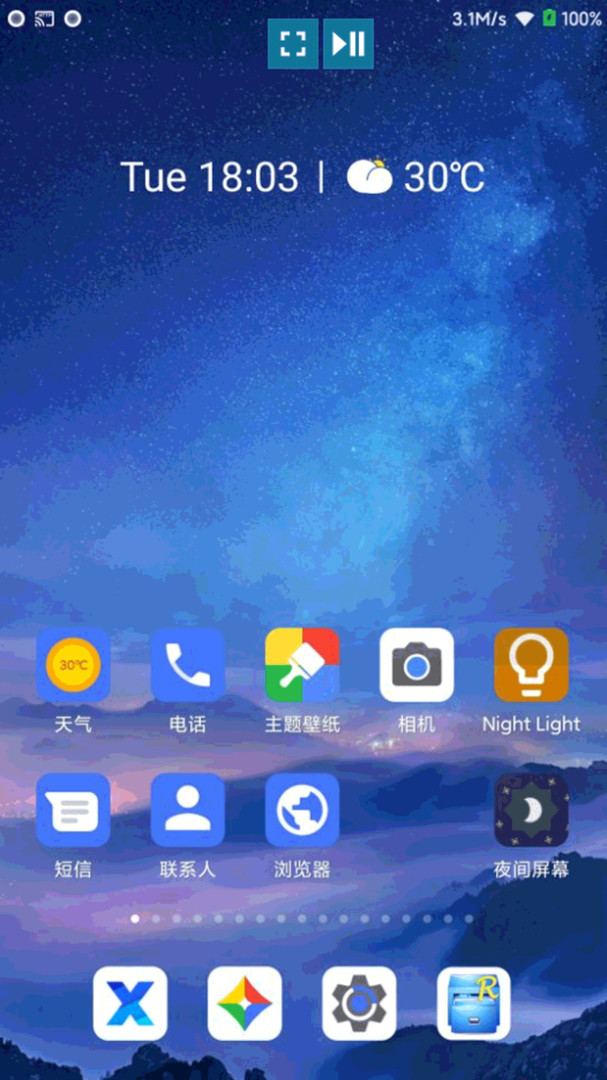Open Settings gear in the dock
Viewport: 607px width, 1080px height.
coord(359,1003)
